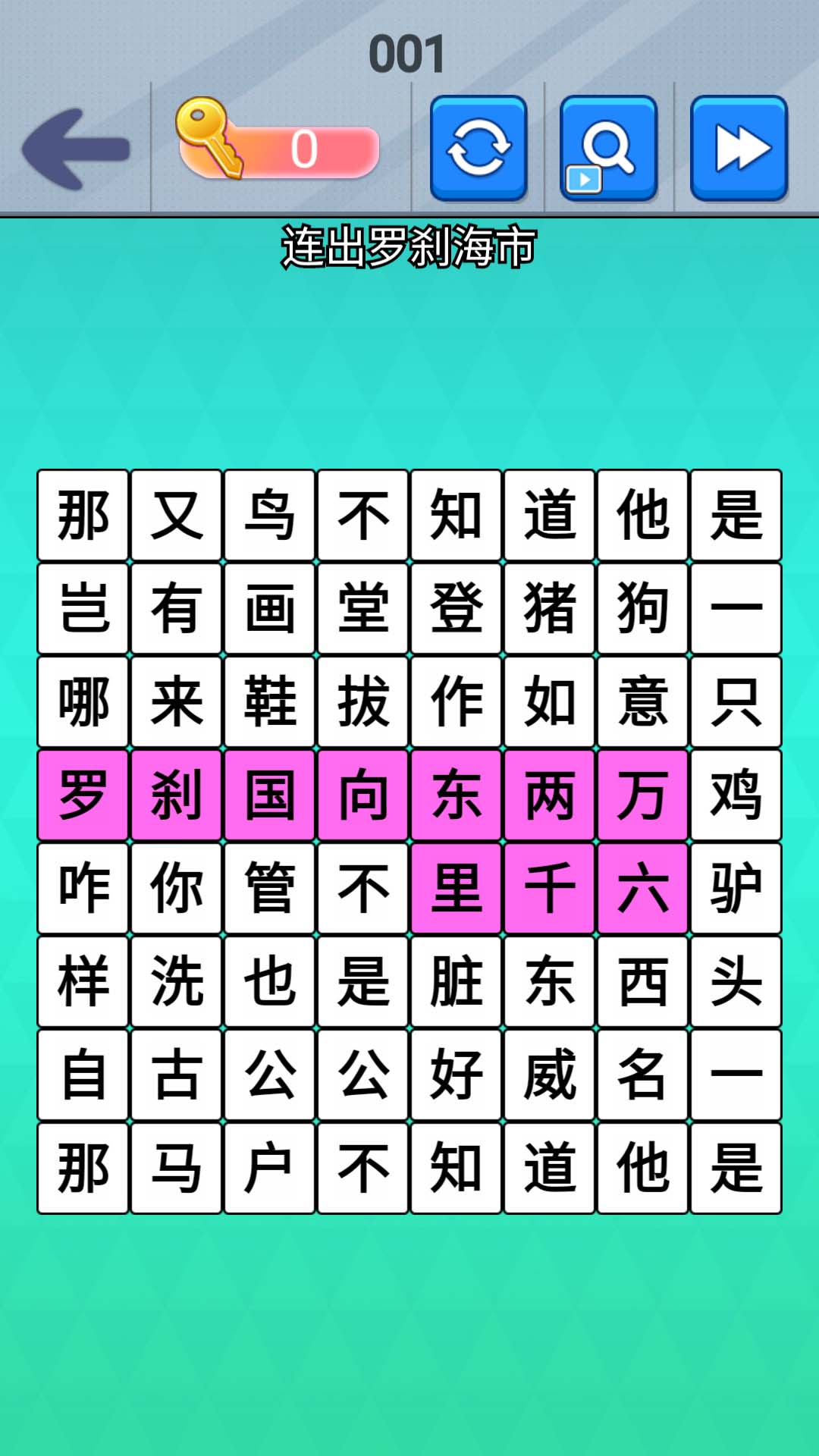The image size is (819, 1456).
Task: Select the 鸟 tile
Action: [269, 516]
